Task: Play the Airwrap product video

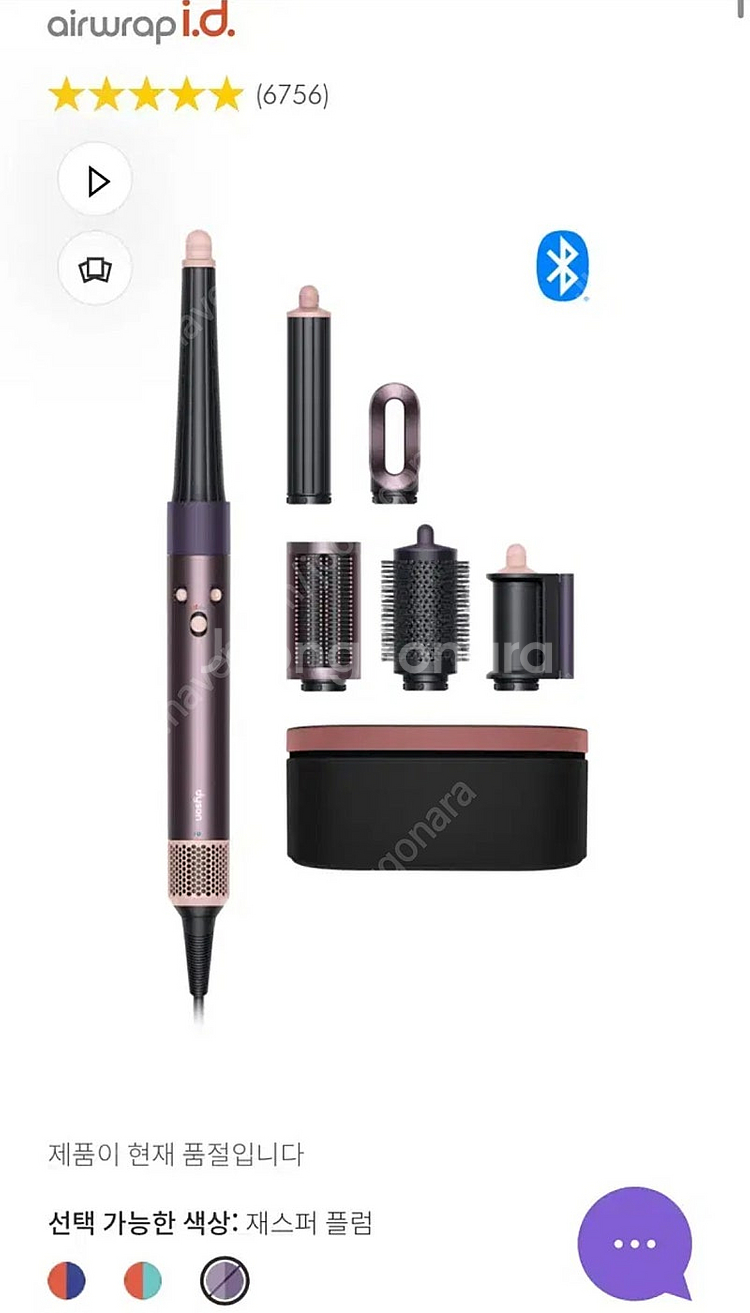Action: (x=95, y=182)
